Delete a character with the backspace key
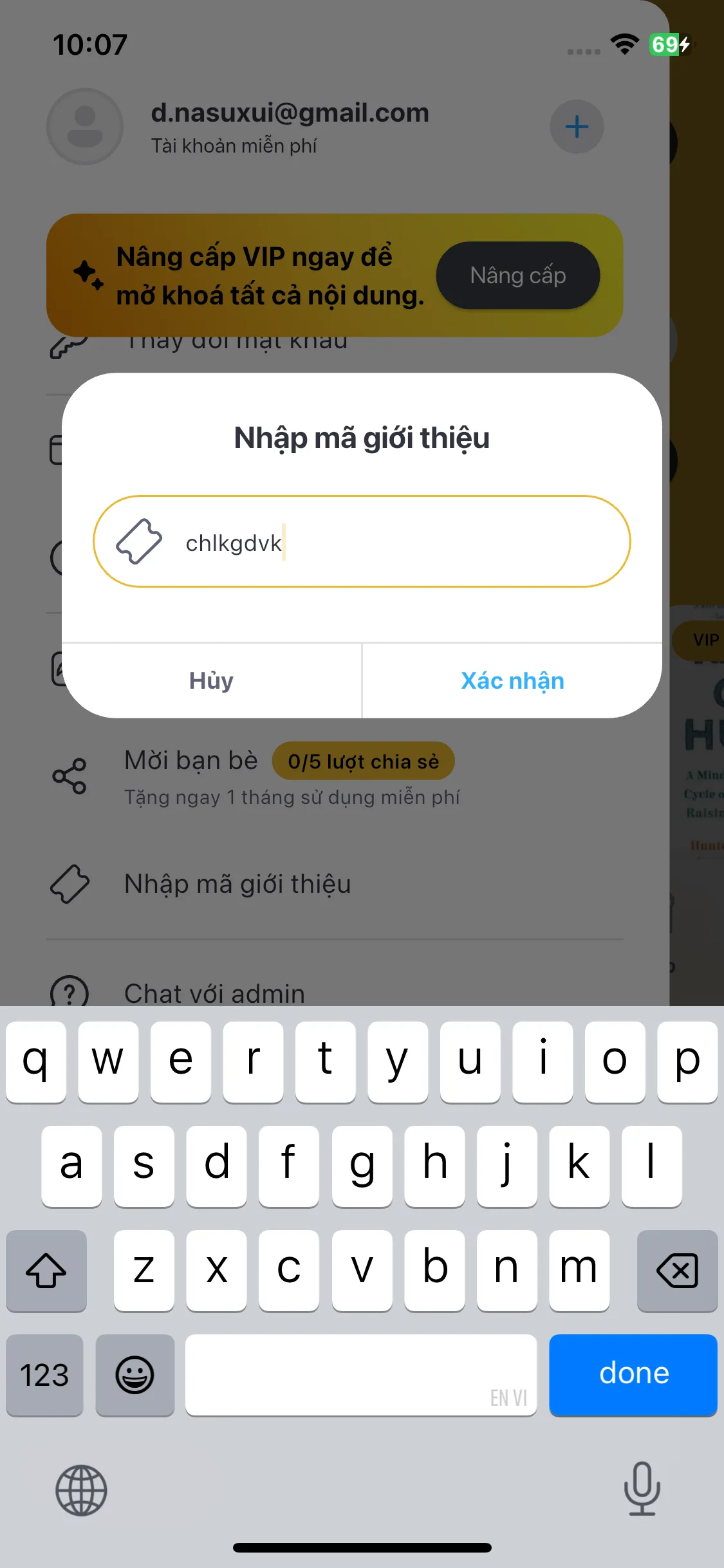 click(x=677, y=1270)
